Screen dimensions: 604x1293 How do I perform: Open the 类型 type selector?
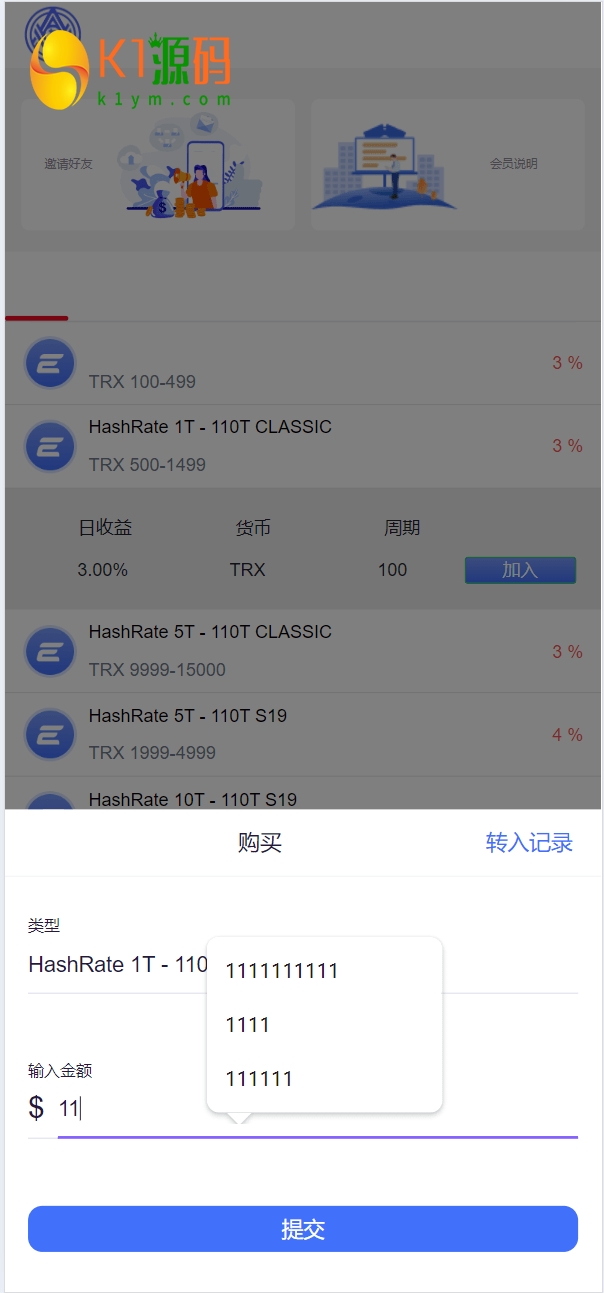117,965
